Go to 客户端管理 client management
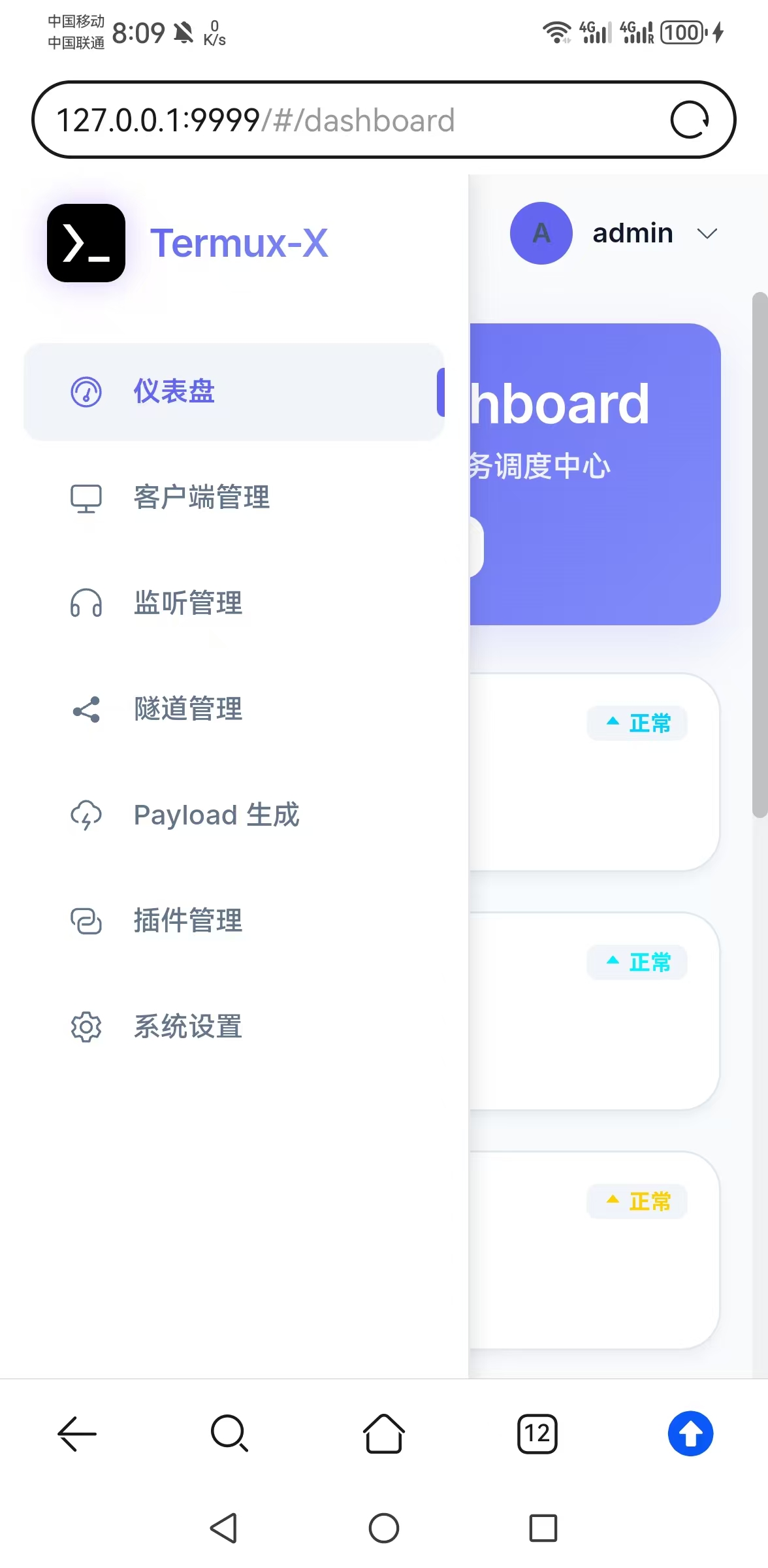This screenshot has height=1568, width=768. 201,498
